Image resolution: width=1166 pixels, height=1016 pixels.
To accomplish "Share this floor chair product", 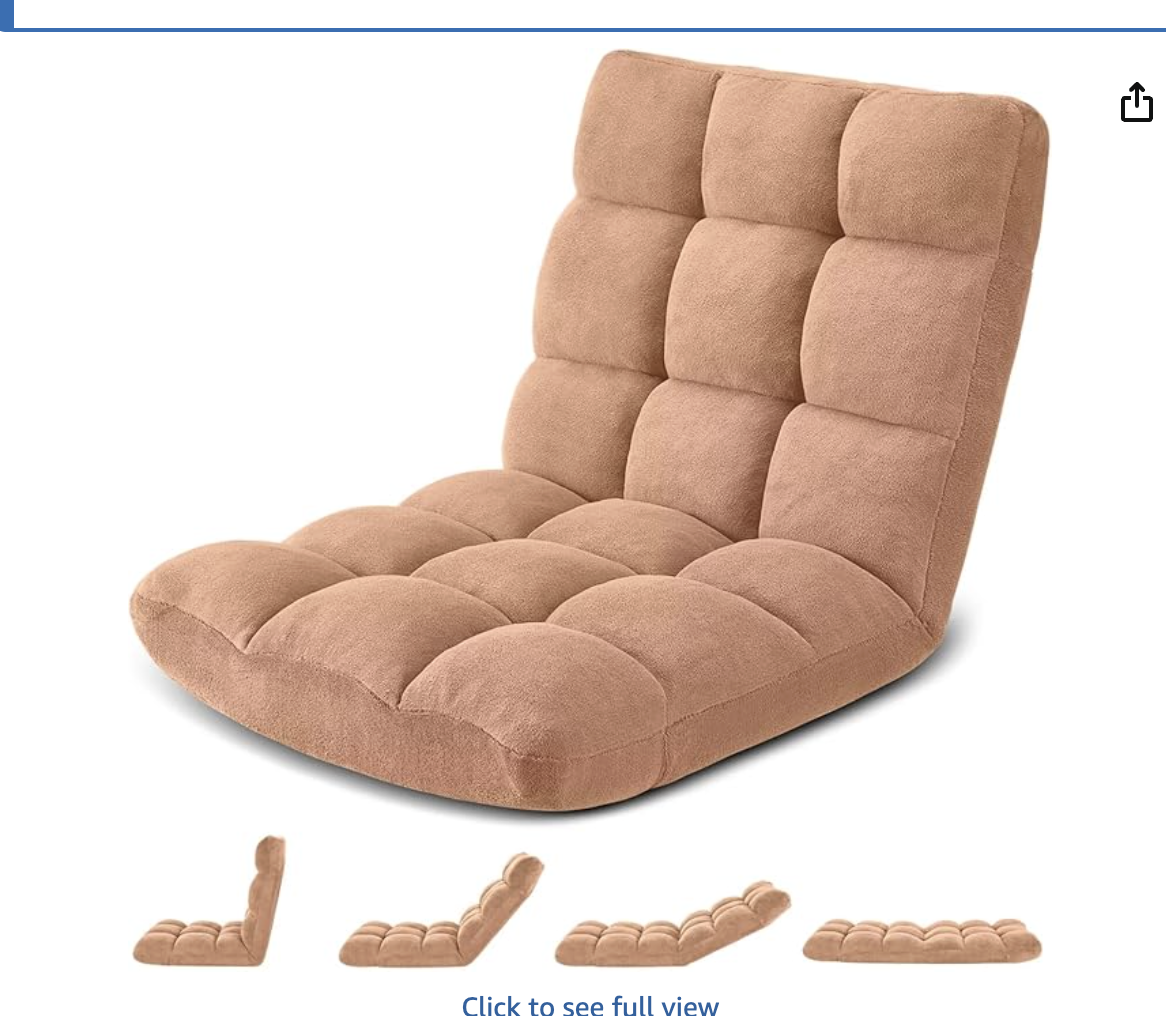I will (x=1136, y=102).
